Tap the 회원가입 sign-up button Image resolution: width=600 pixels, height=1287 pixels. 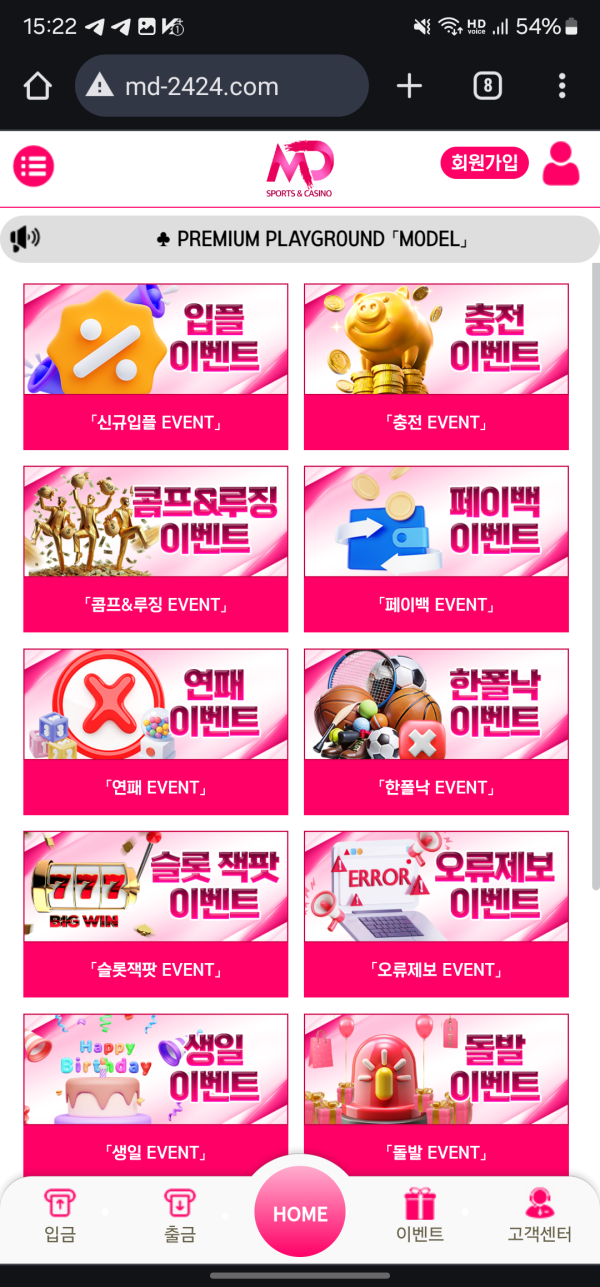484,163
